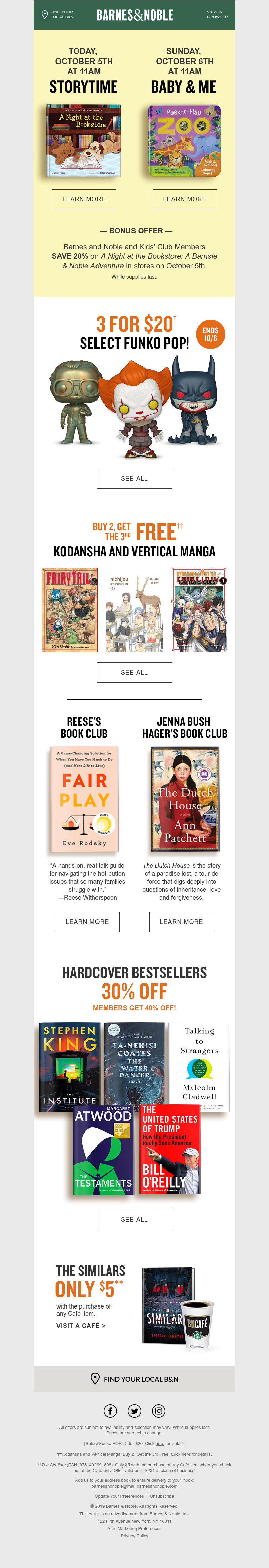
Task: Open A Night at the Bookstore cover
Action: click(83, 140)
